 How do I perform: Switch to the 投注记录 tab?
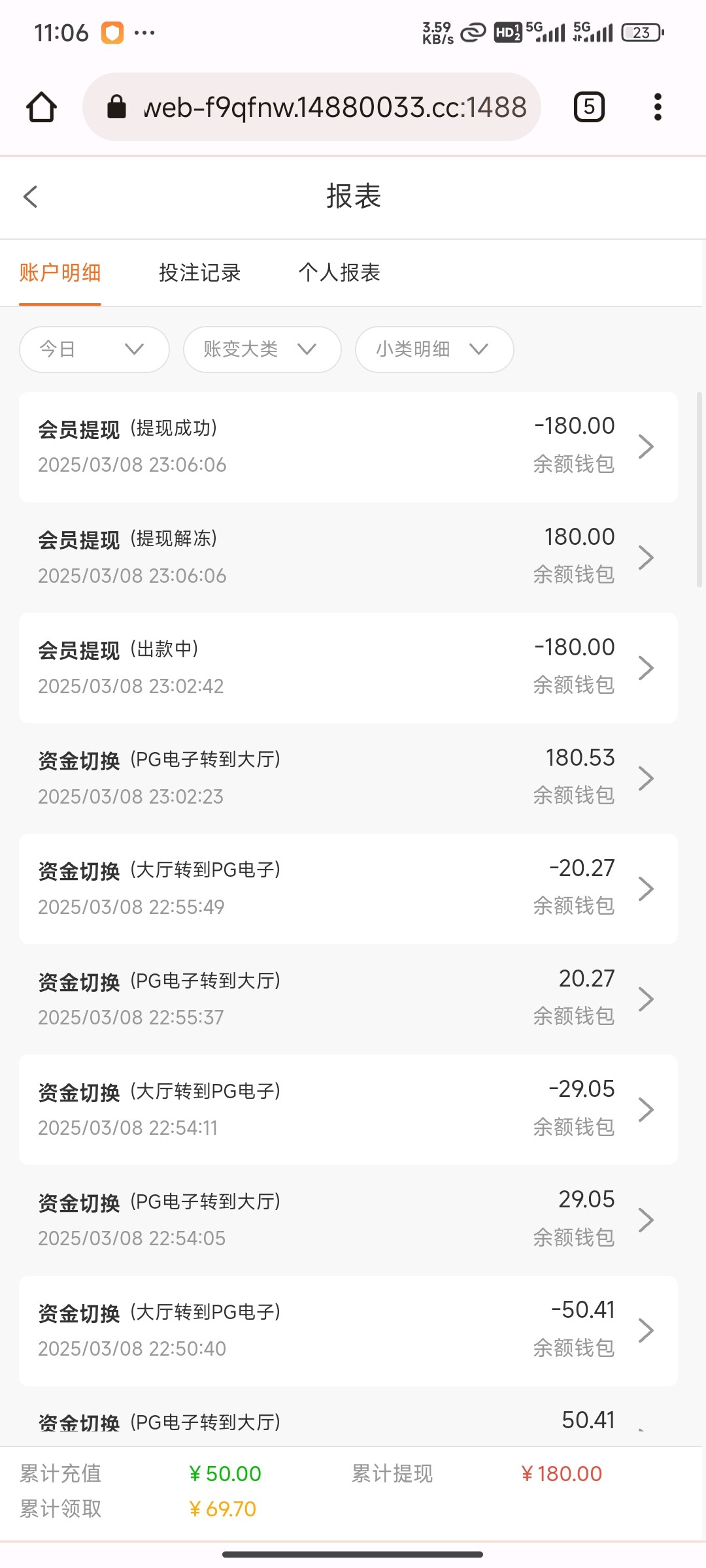(200, 272)
